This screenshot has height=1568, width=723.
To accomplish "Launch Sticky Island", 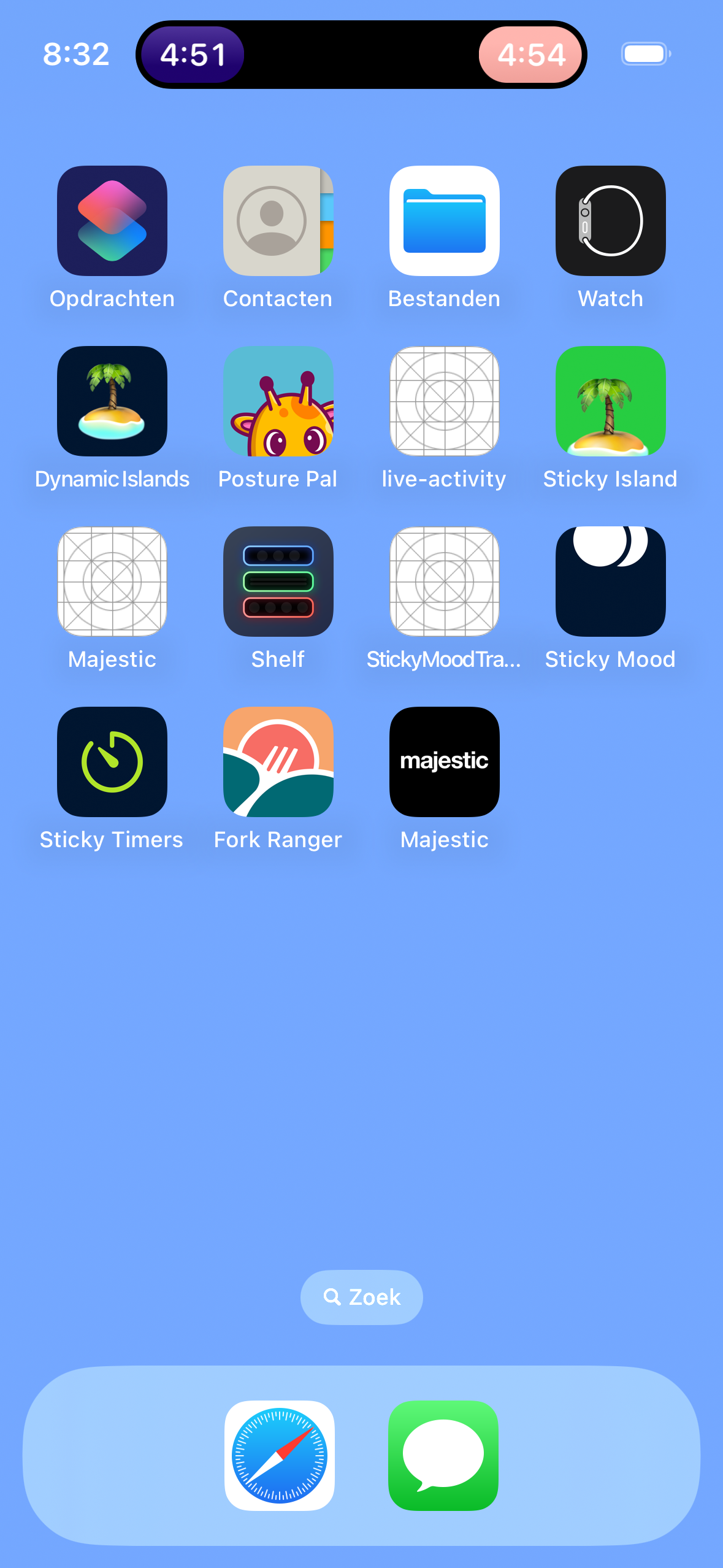I will [610, 401].
